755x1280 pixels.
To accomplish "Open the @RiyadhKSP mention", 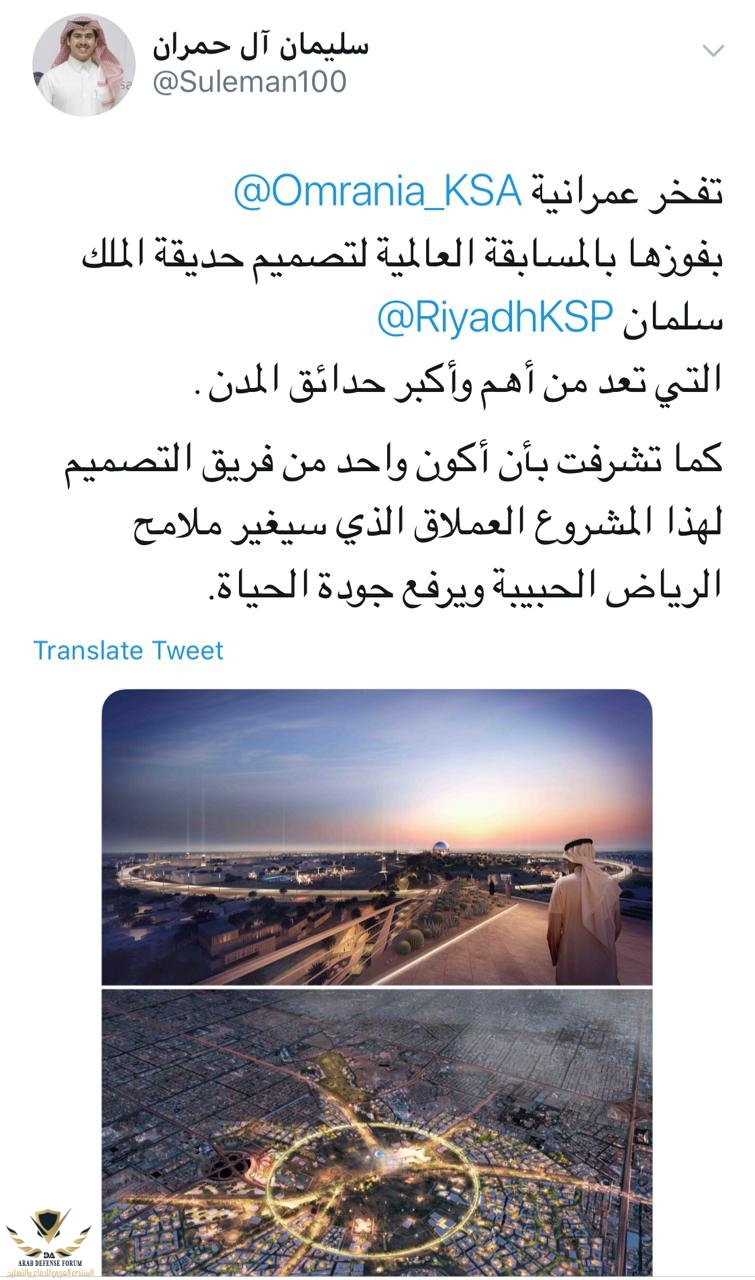I will (x=494, y=320).
